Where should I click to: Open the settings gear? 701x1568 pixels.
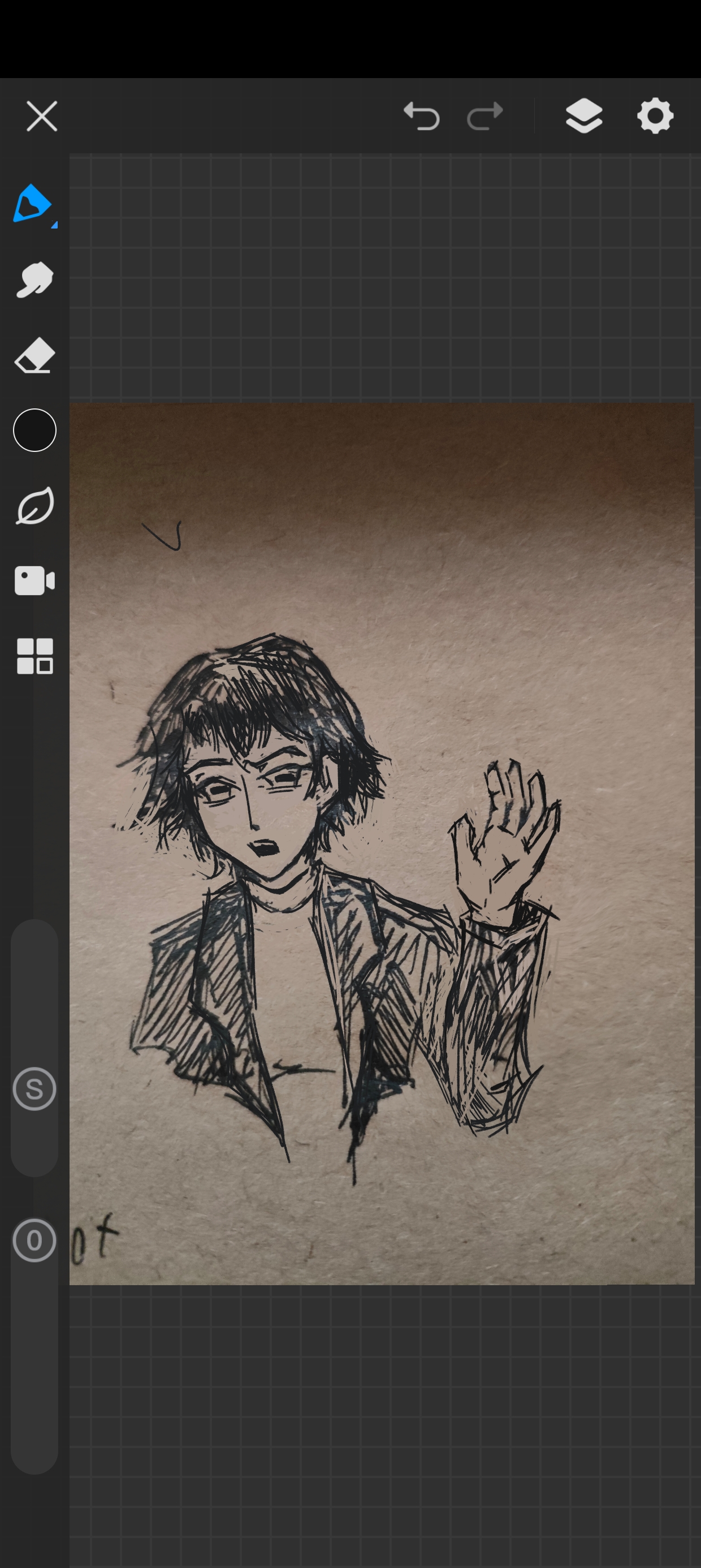point(655,115)
